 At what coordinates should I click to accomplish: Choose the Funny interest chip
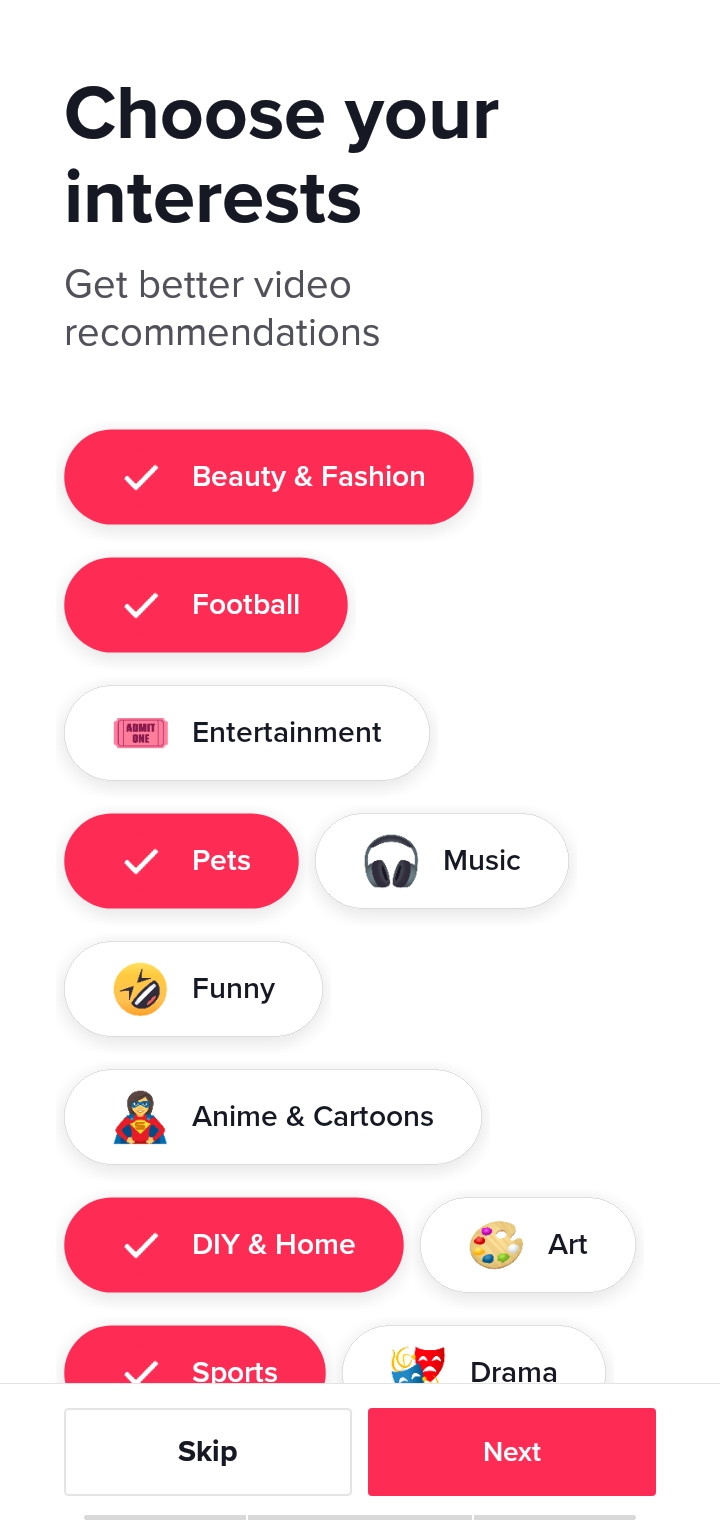193,989
